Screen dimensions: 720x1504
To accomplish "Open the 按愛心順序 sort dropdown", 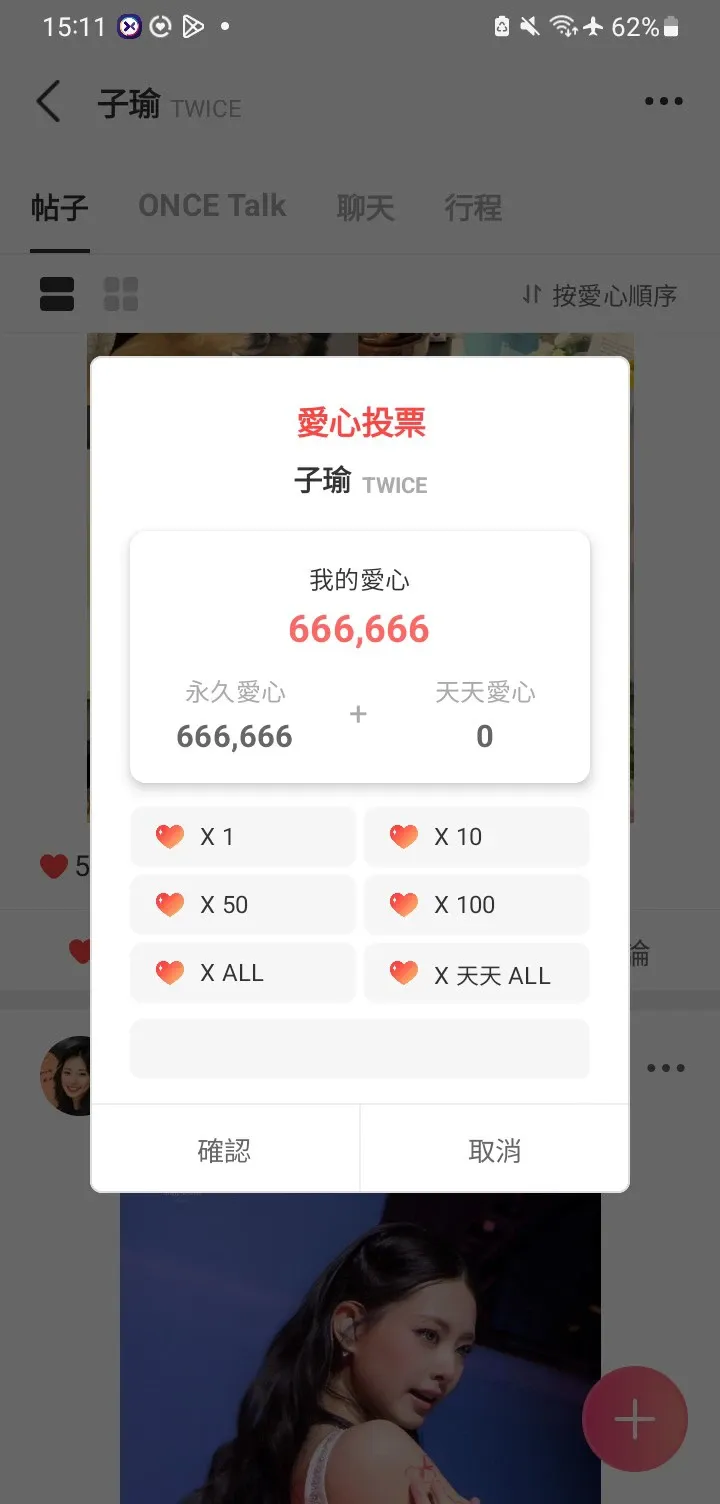I will (600, 296).
